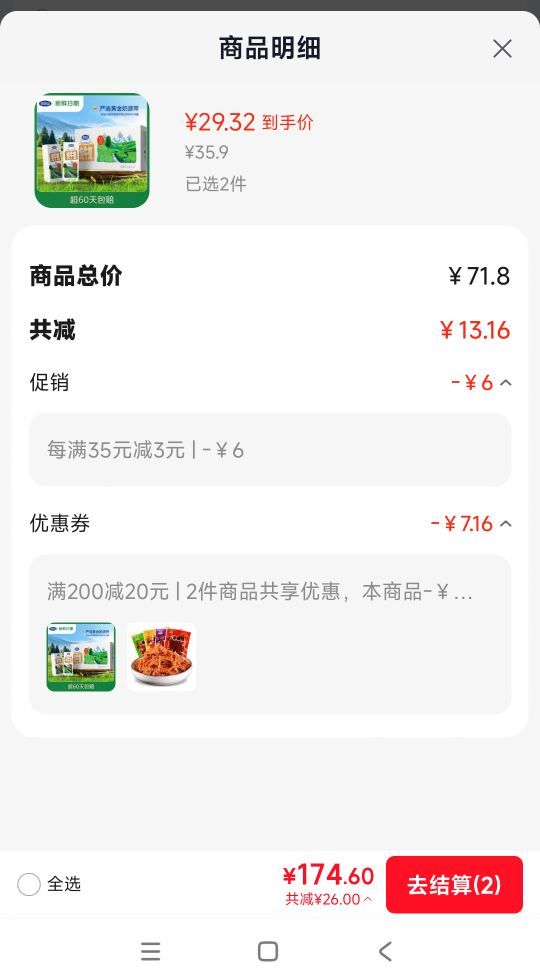
Task: Collapse the 优惠券 discount details
Action: [x=506, y=524]
